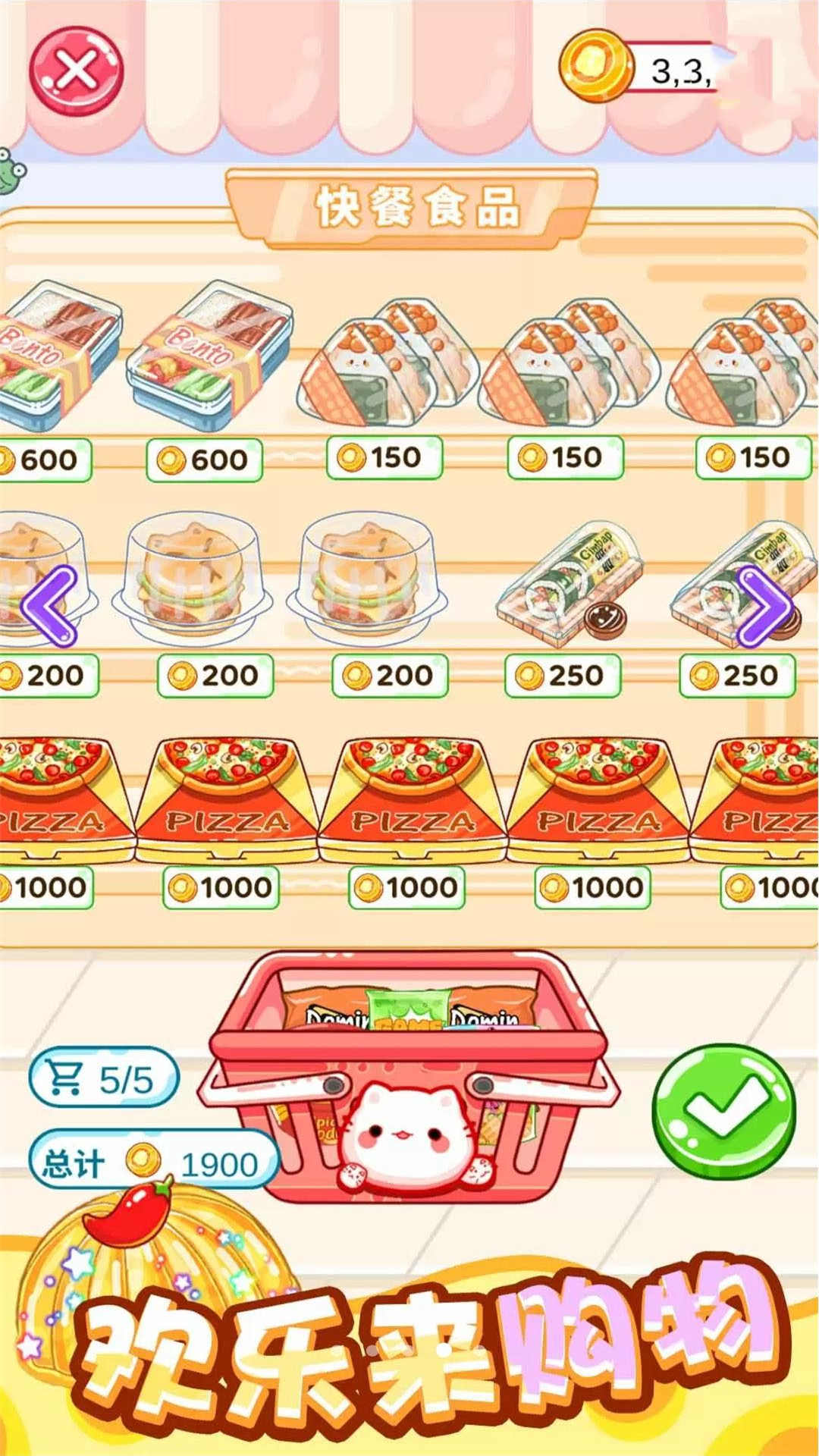Go to the next shelf with the right arrow
The width and height of the screenshot is (819, 1456).
(x=766, y=606)
